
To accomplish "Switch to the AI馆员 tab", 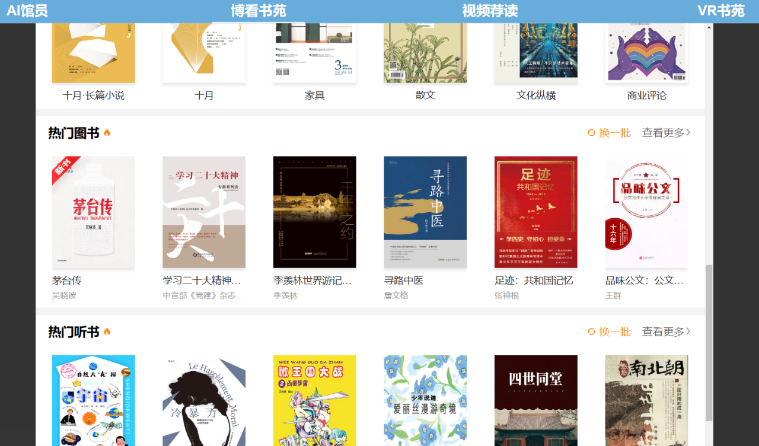I will 28,11.
